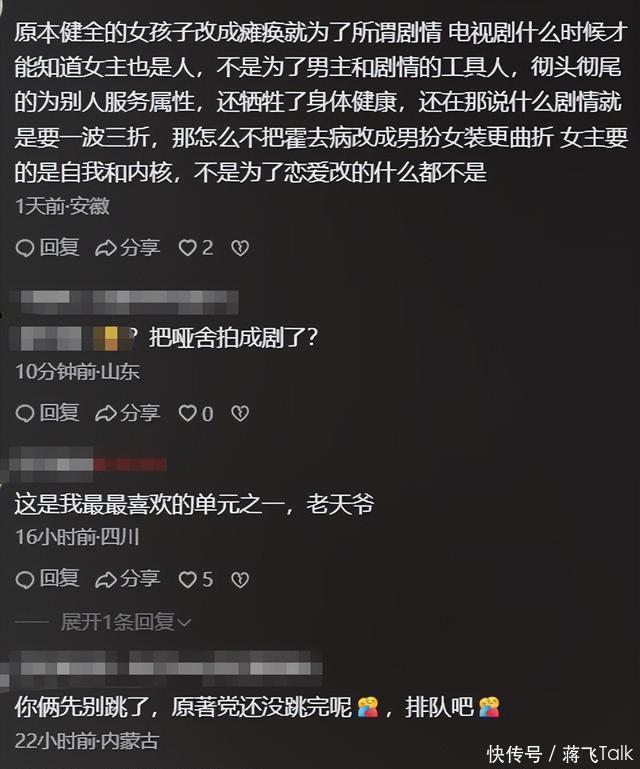Like the 把哑舍拍成剧了 comment

195,413
